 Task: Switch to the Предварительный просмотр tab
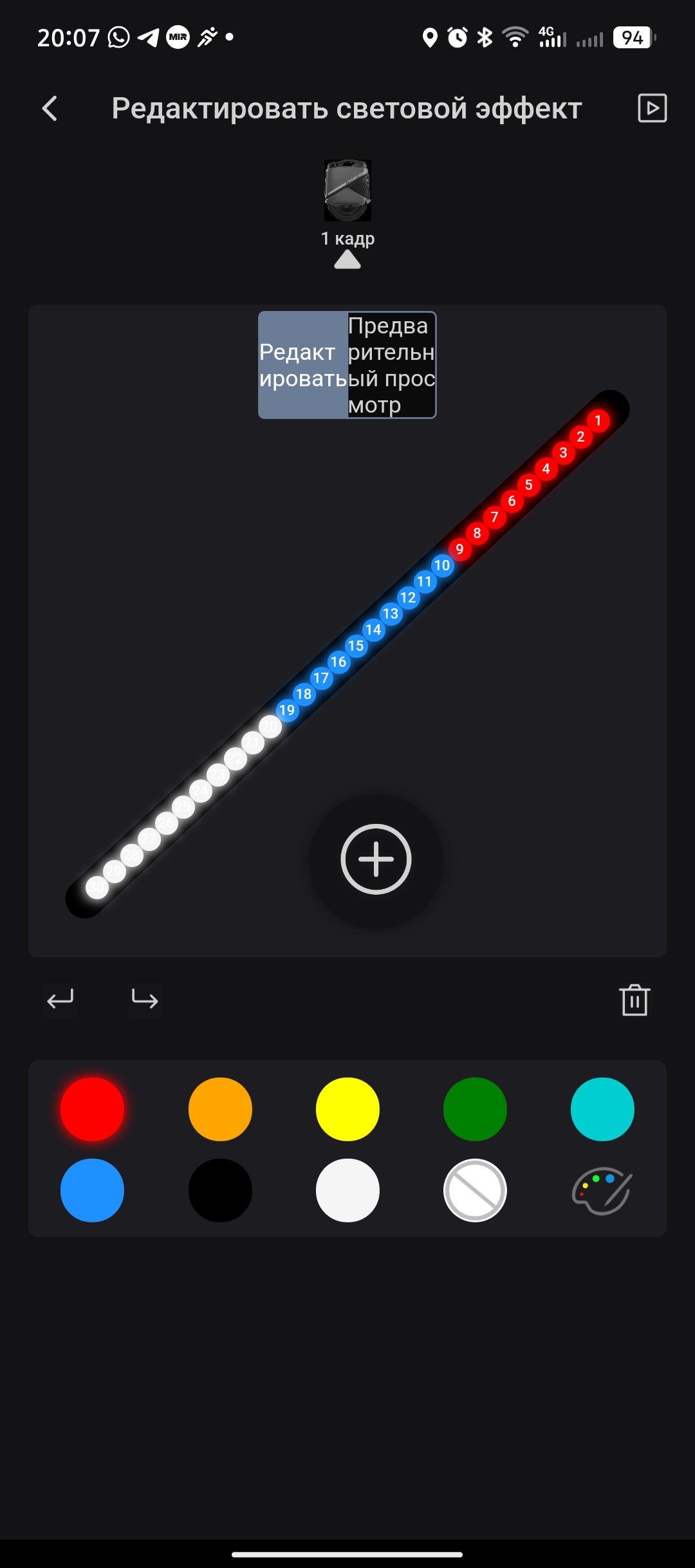click(391, 365)
